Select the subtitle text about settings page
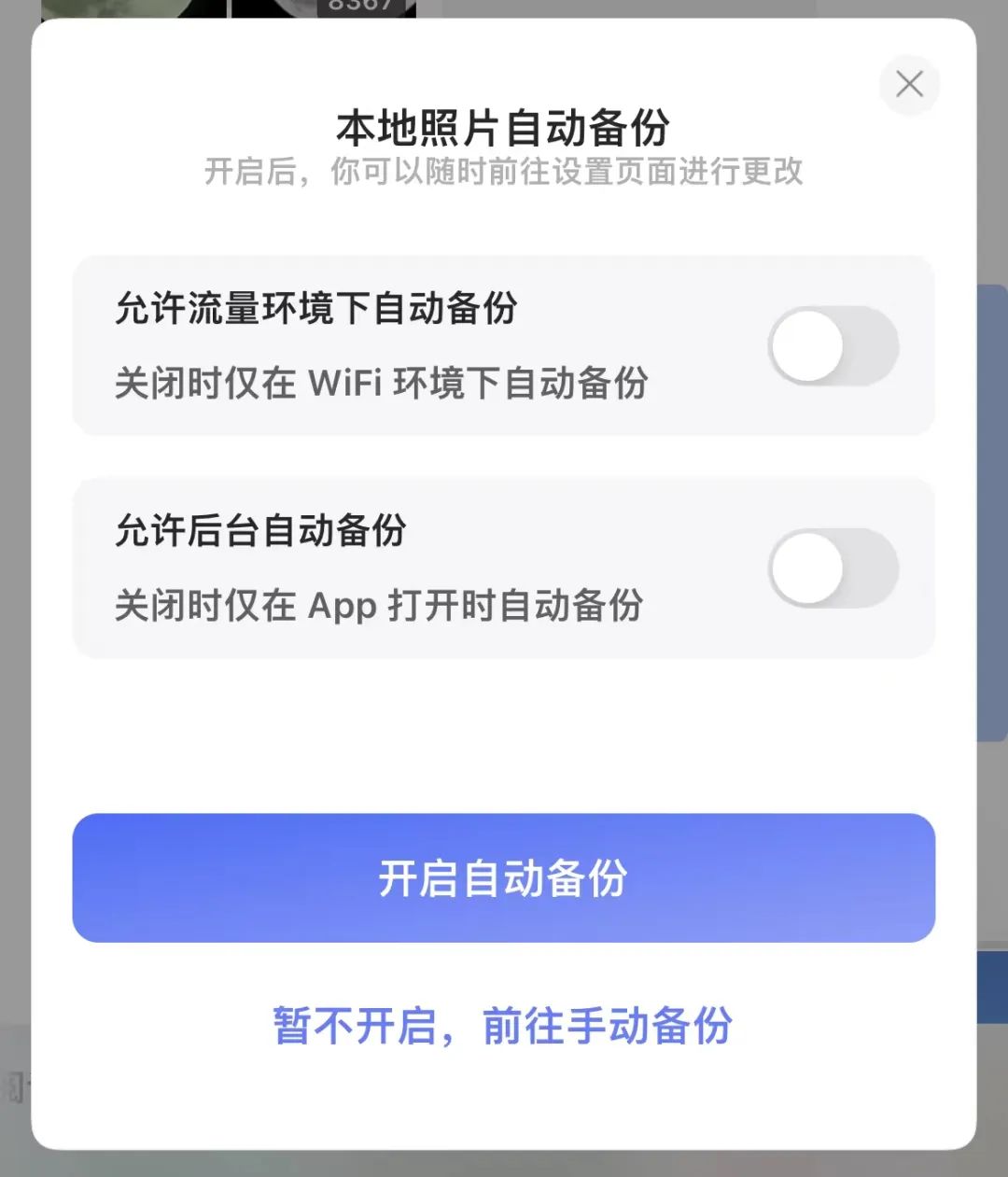This screenshot has height=1177, width=1008. pyautogui.click(x=504, y=172)
